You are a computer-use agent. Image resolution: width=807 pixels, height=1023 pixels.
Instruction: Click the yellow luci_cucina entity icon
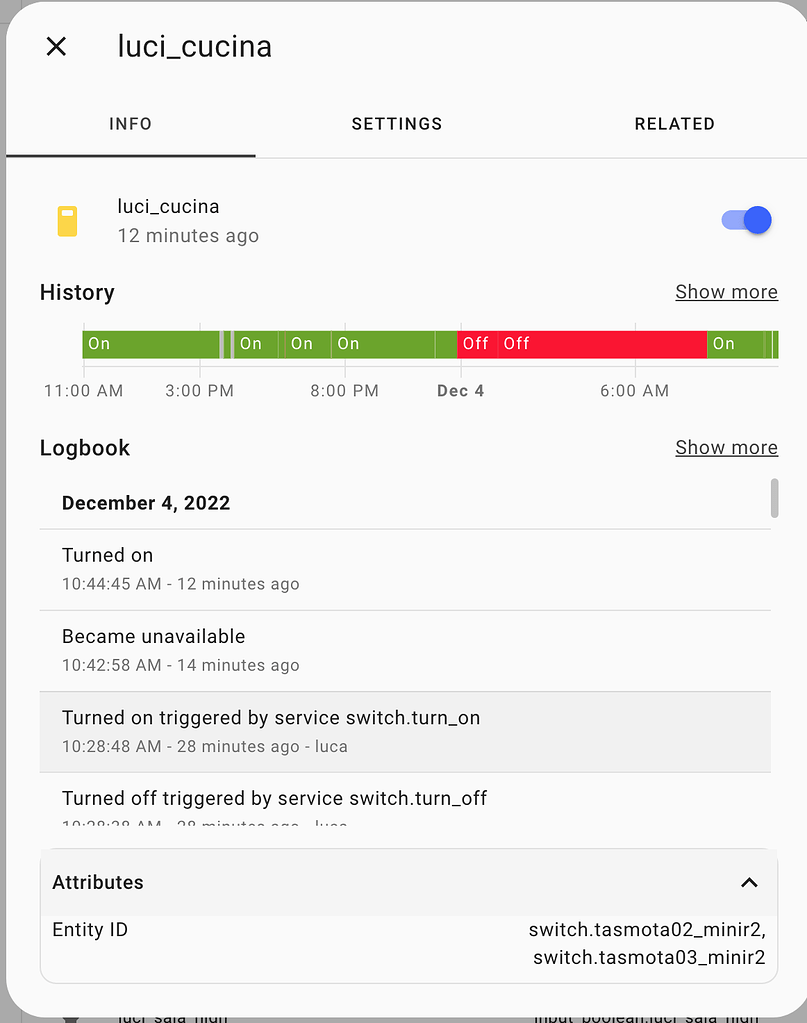coord(67,220)
